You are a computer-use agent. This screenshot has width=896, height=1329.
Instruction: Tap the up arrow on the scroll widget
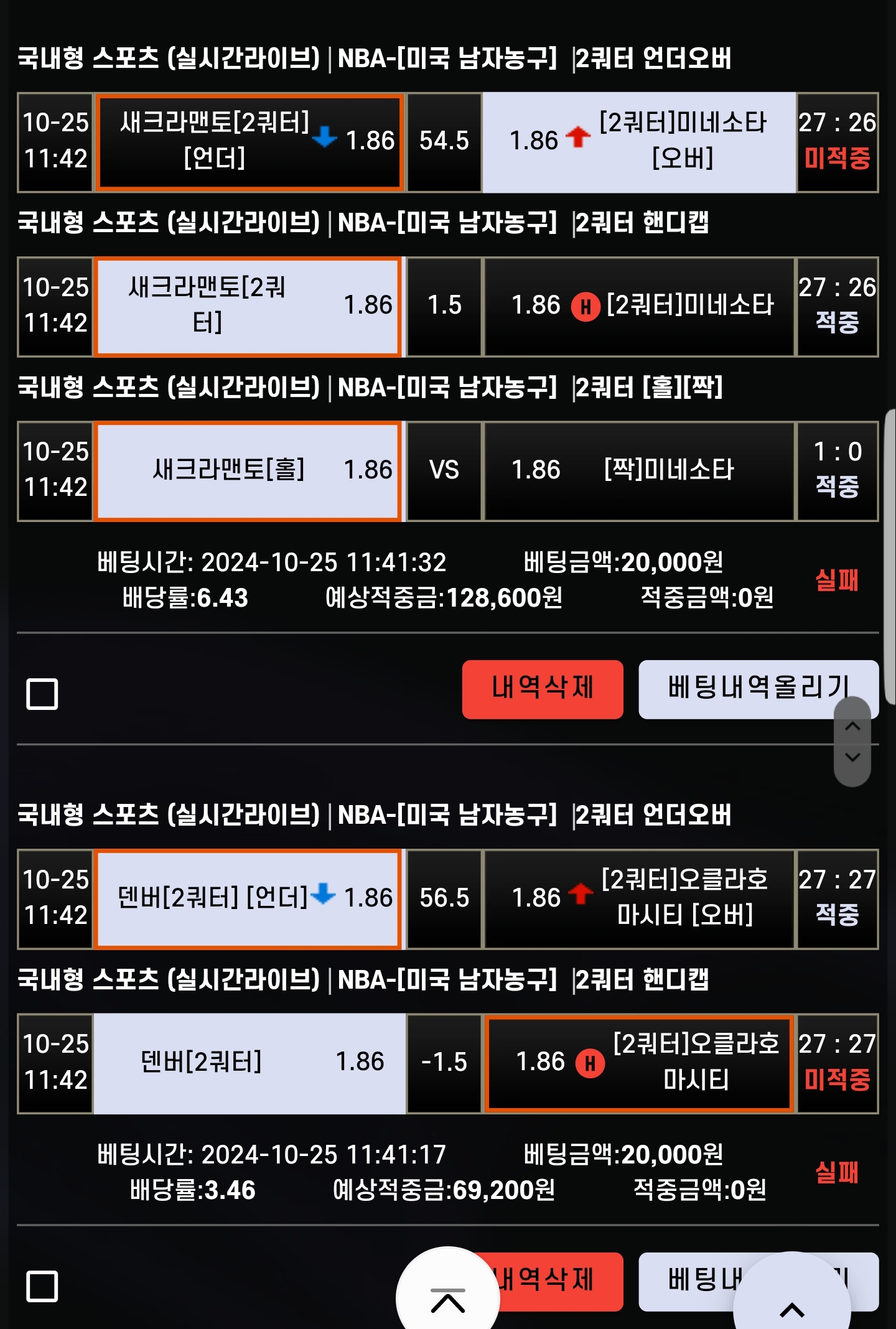852,726
